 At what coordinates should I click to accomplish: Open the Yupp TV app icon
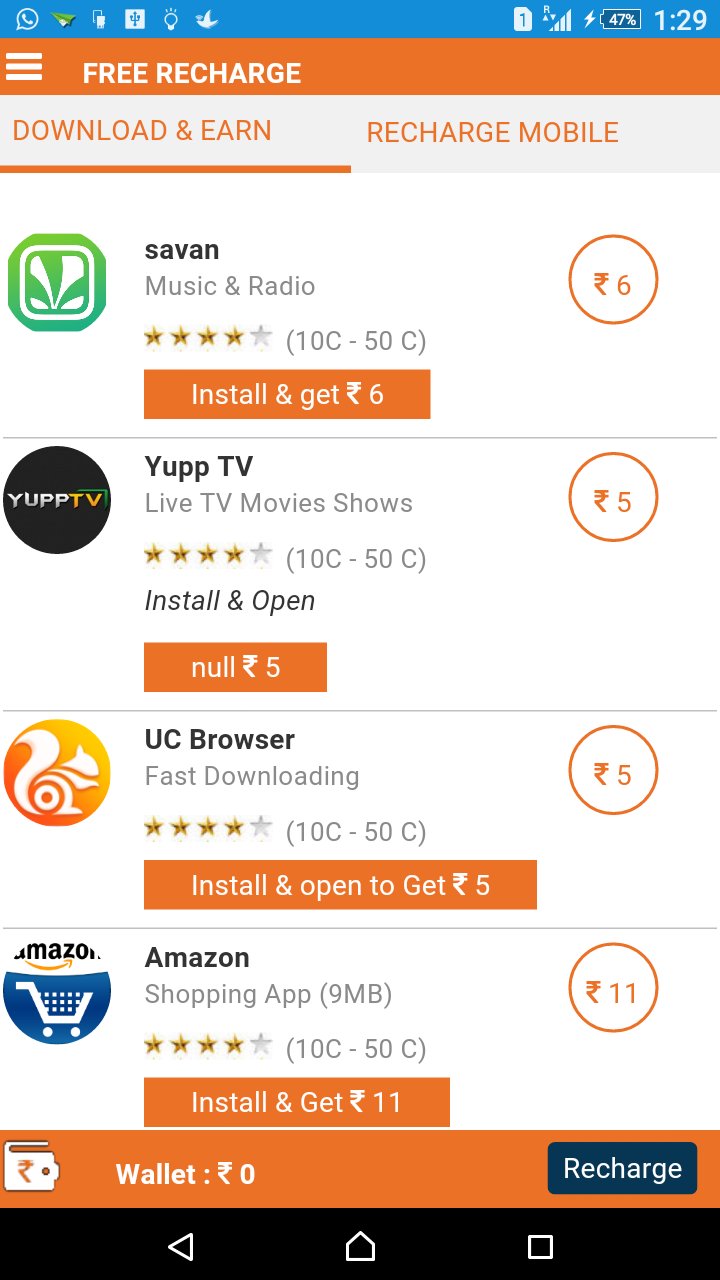click(57, 500)
